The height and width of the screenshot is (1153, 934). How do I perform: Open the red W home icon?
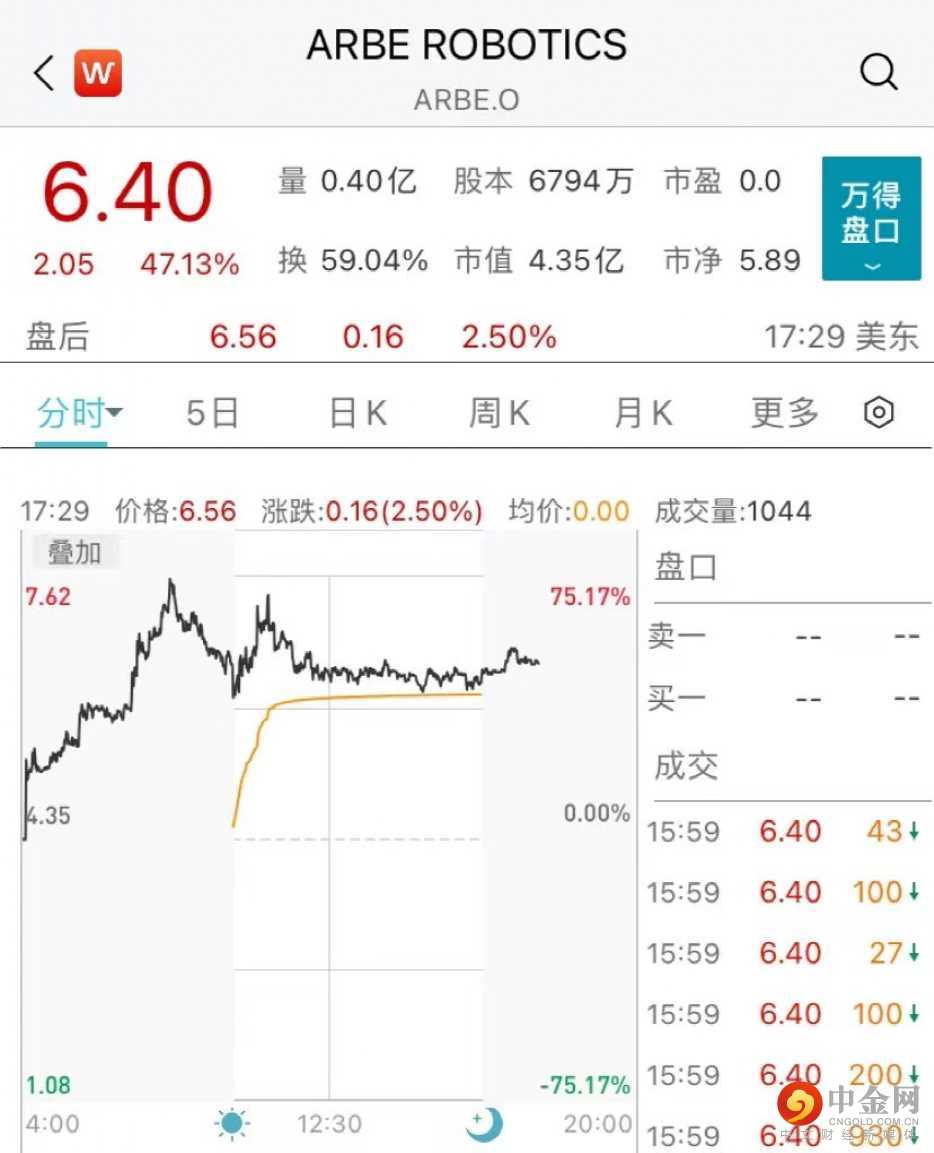98,73
